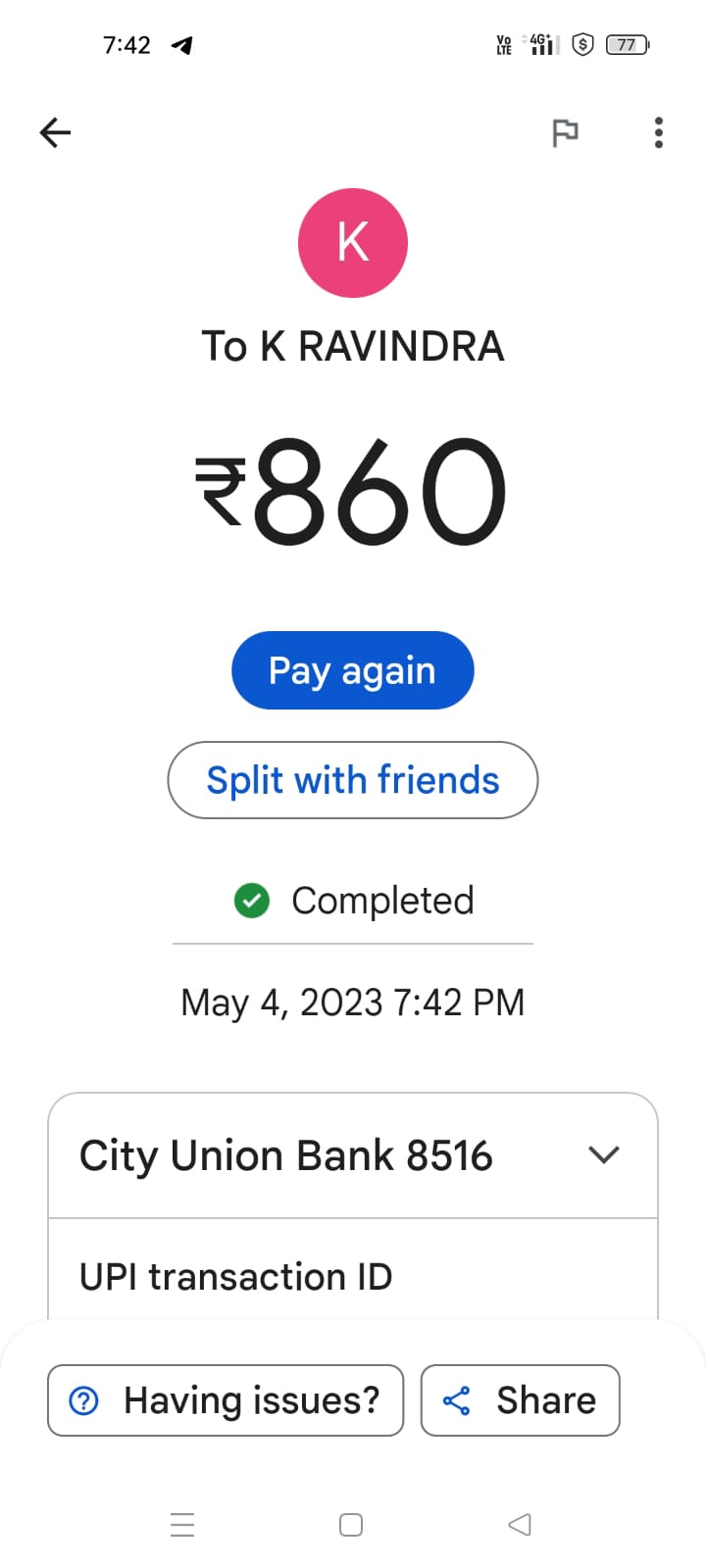Open Having issues? help
This screenshot has height=1568, width=706.
226,1400
